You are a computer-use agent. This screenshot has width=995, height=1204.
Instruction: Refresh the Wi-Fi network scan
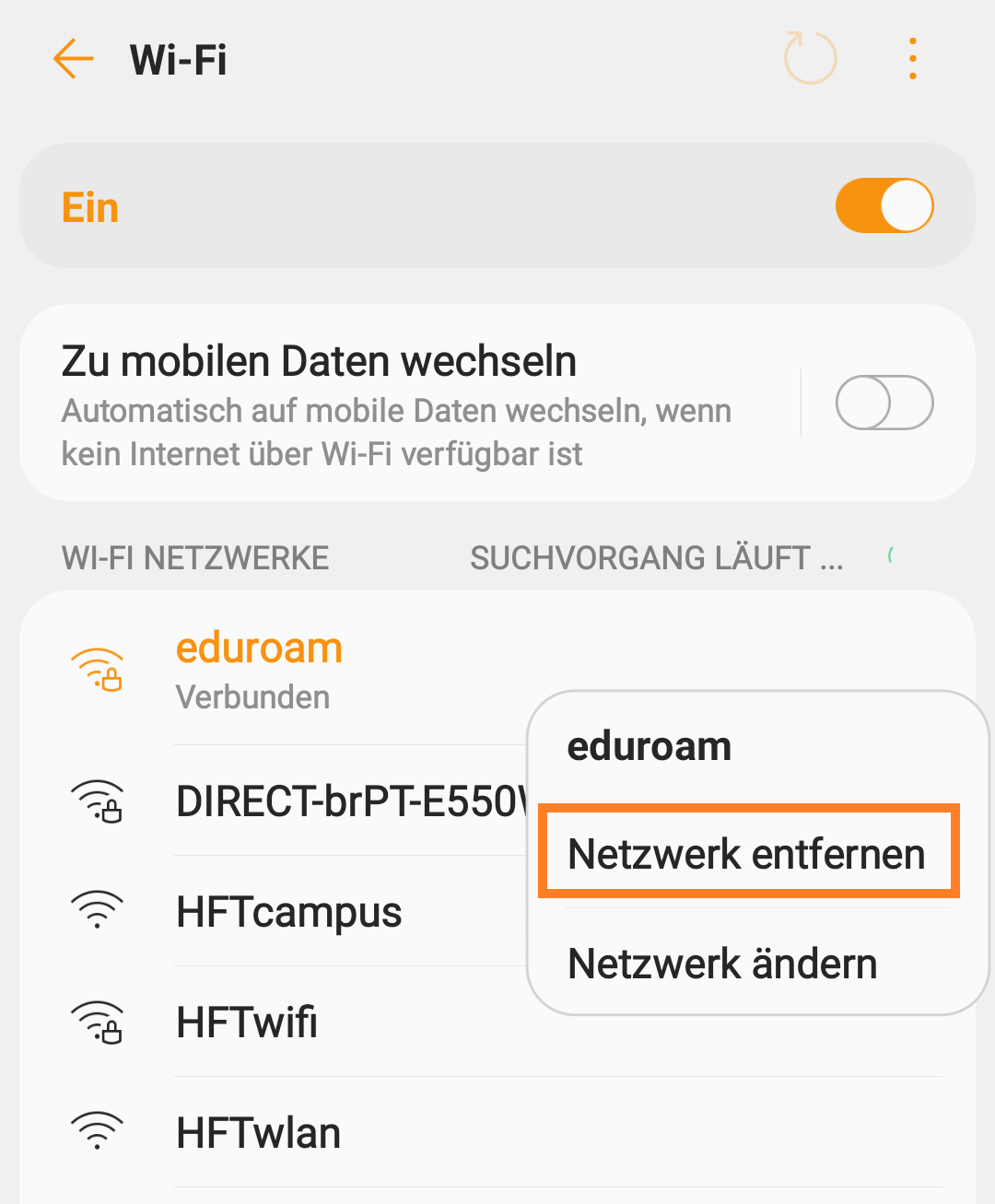(810, 58)
